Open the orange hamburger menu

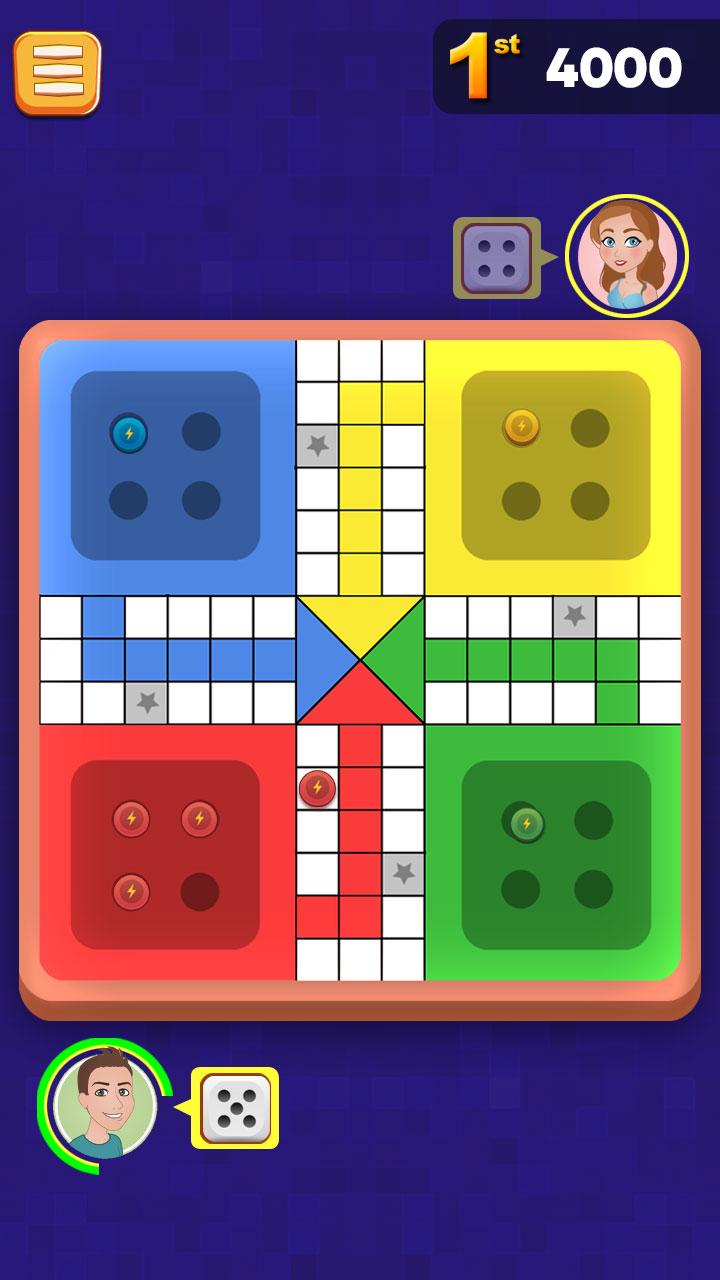(x=57, y=72)
